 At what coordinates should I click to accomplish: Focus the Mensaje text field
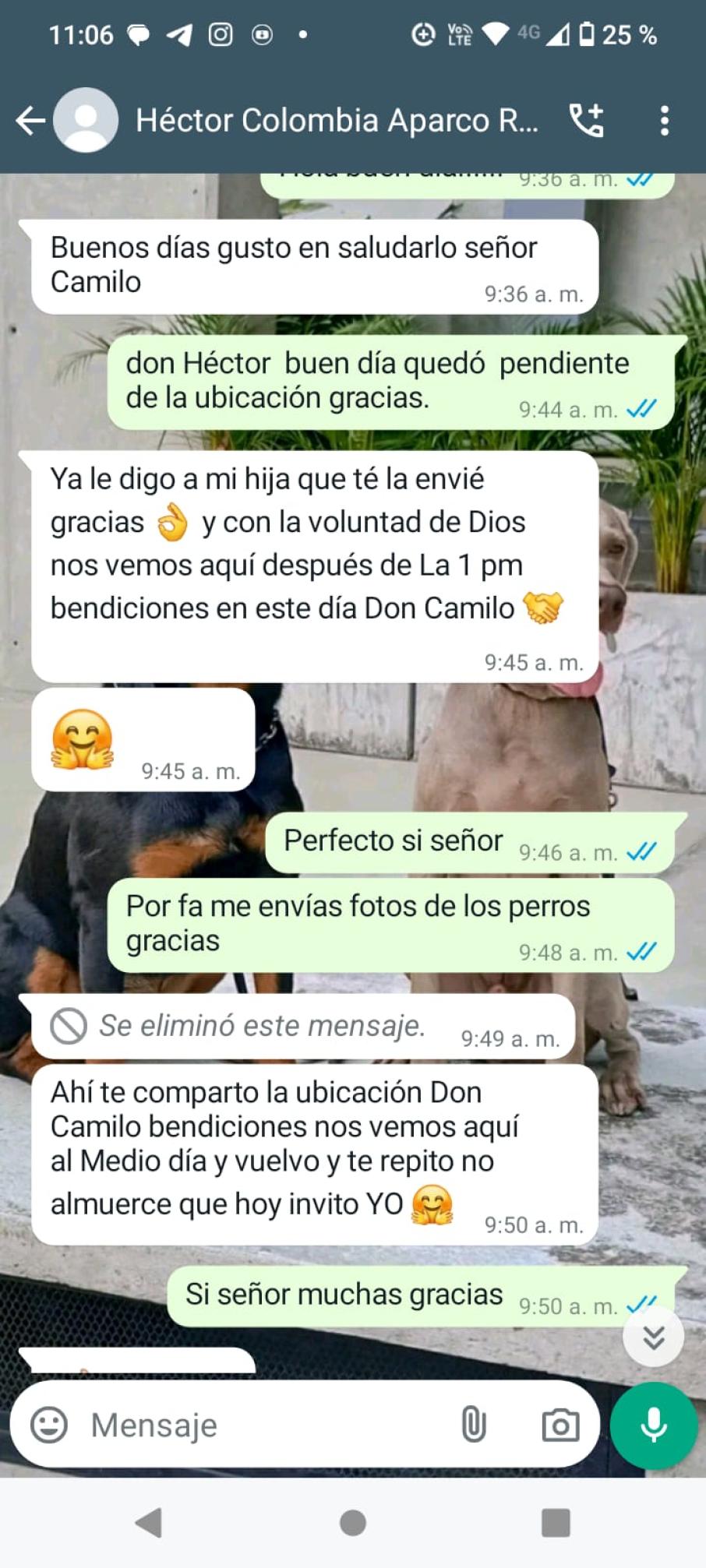[257, 1425]
